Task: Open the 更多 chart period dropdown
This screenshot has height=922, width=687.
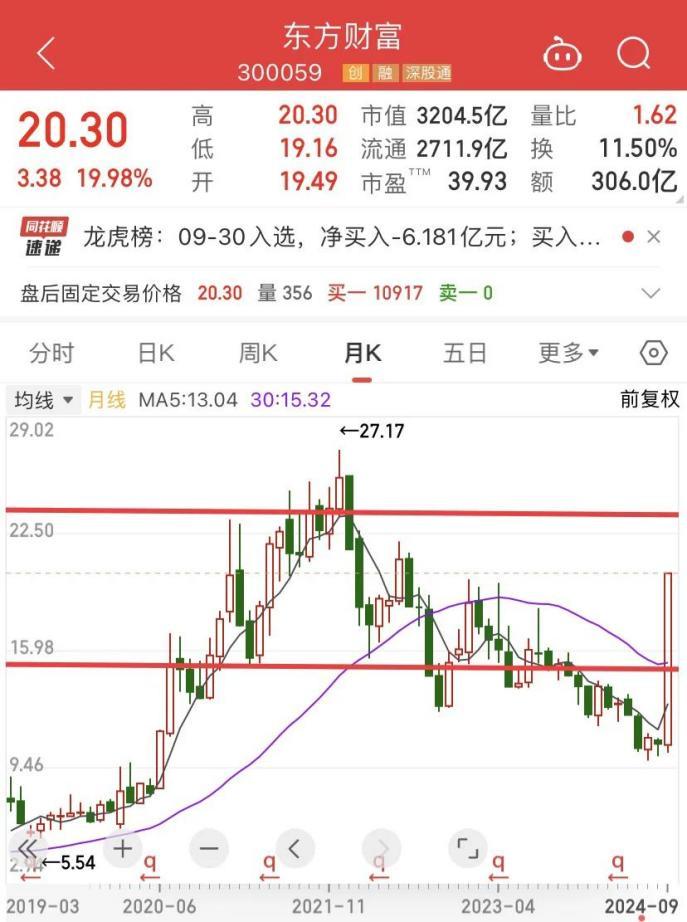Action: point(568,353)
